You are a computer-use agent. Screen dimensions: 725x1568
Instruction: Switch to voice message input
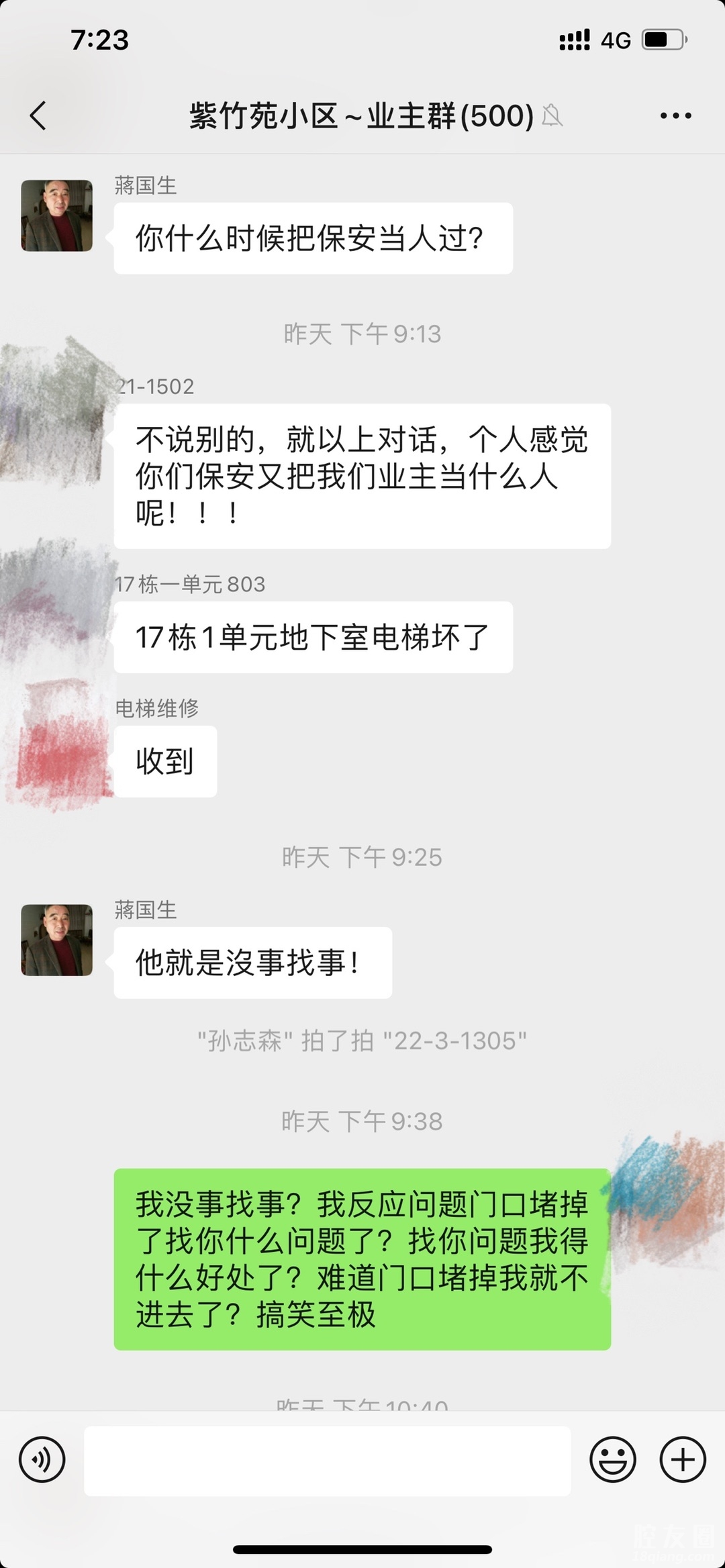click(42, 1459)
